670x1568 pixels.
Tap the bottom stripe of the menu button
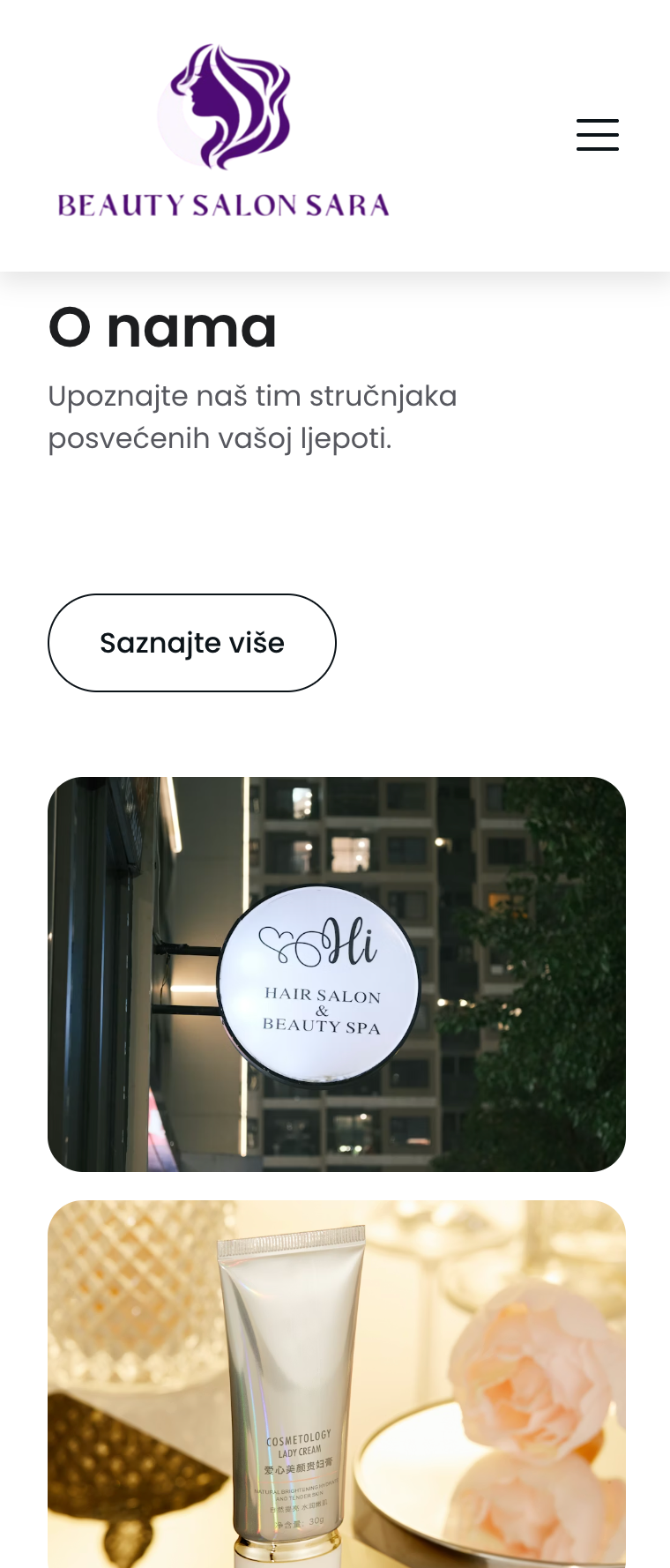pyautogui.click(x=597, y=148)
